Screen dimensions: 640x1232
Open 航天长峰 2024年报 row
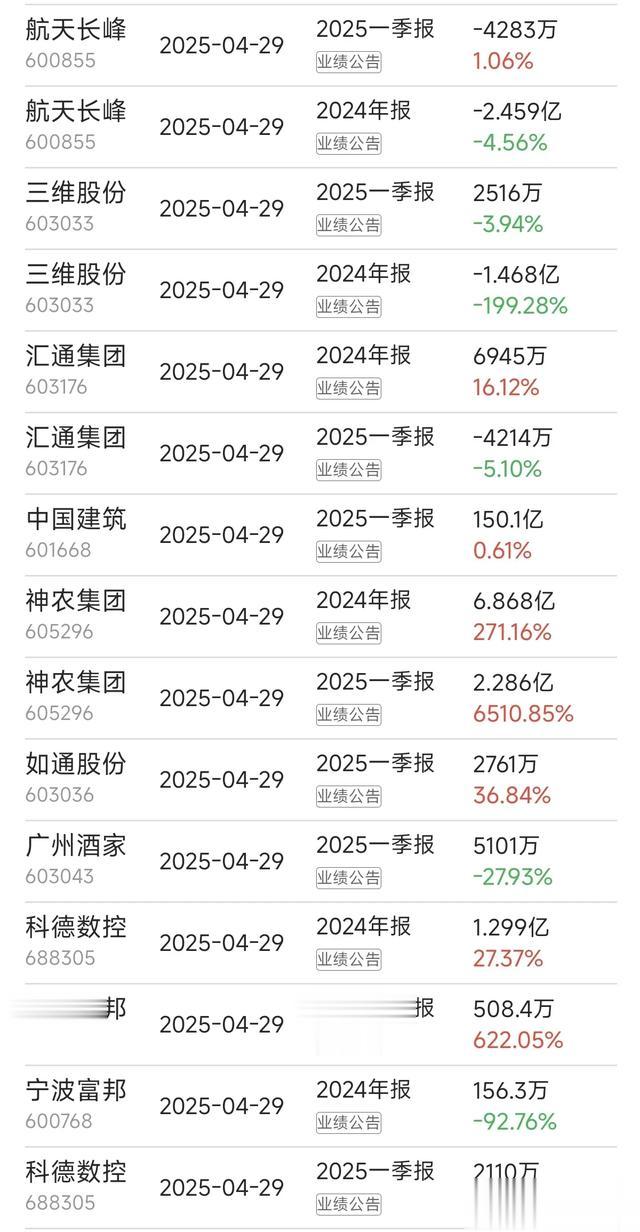(x=320, y=127)
